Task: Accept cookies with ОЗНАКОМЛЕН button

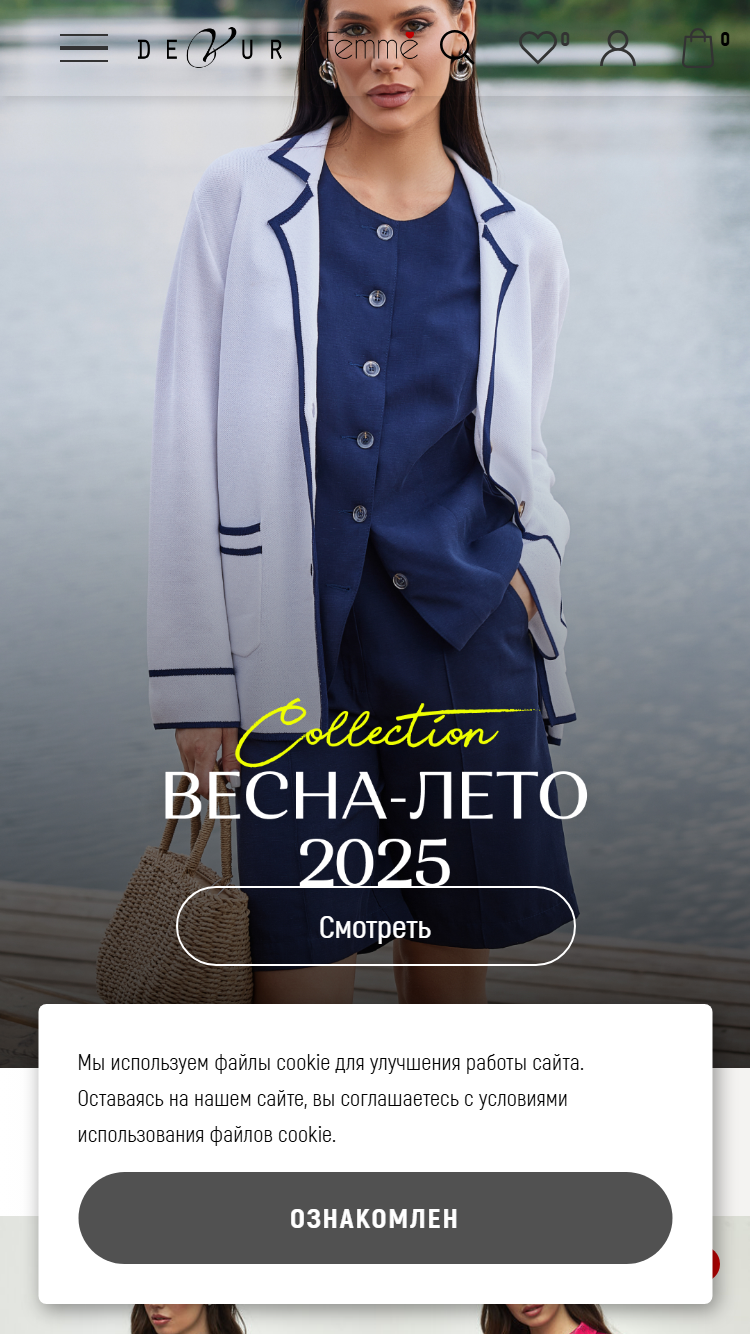Action: pos(375,1218)
